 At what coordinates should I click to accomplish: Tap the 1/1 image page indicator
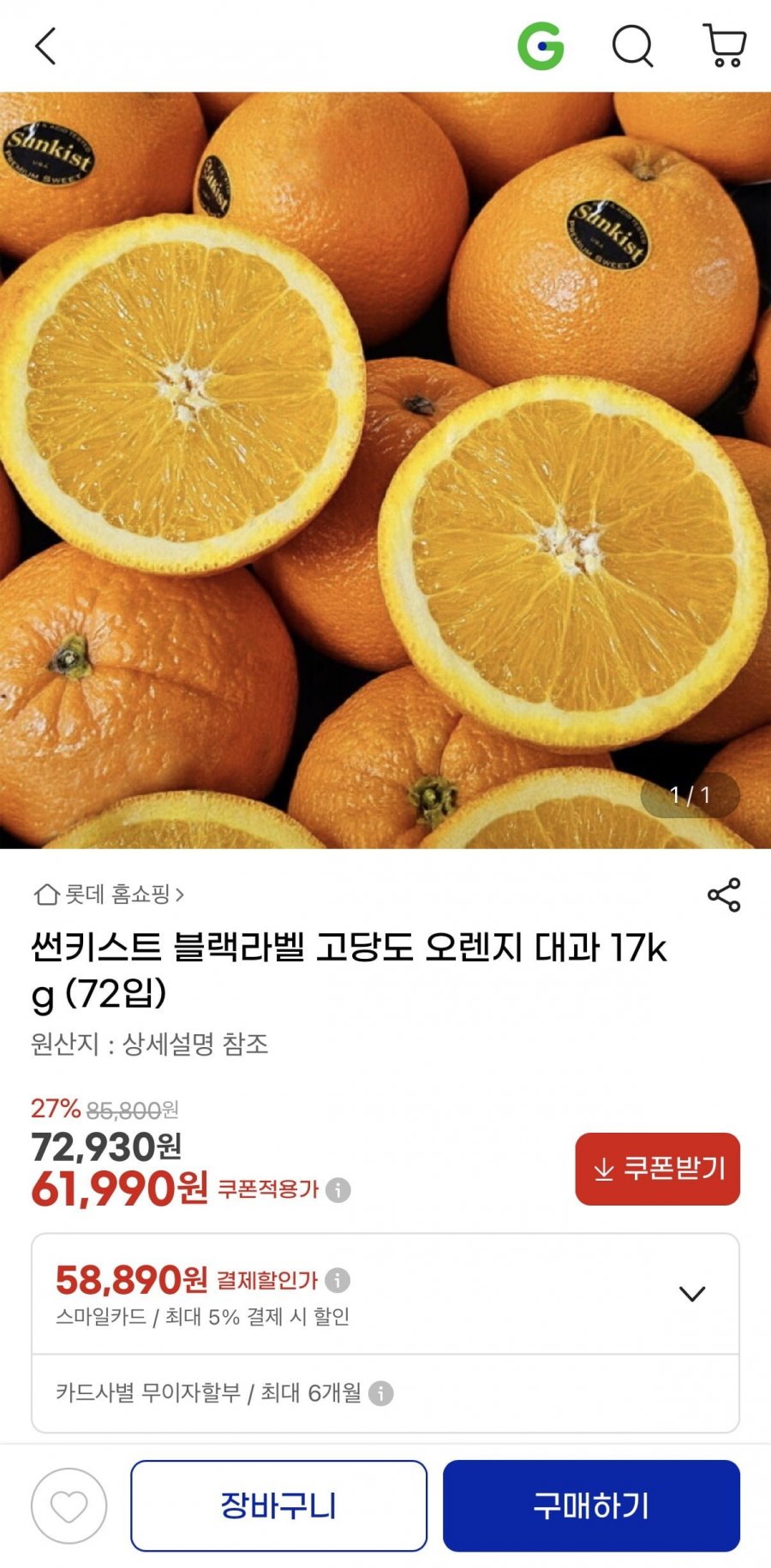click(x=690, y=794)
